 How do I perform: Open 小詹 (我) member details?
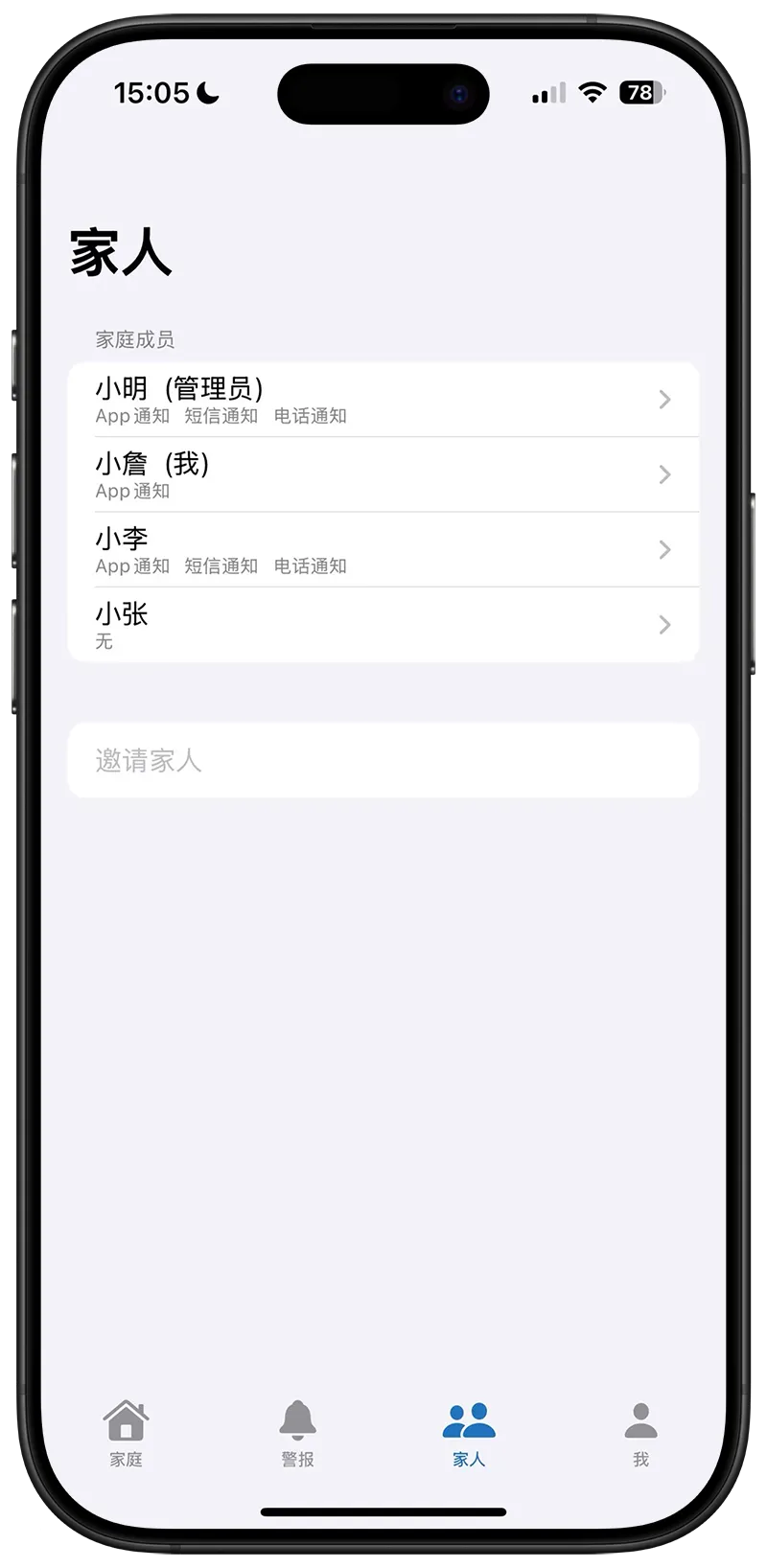383,474
